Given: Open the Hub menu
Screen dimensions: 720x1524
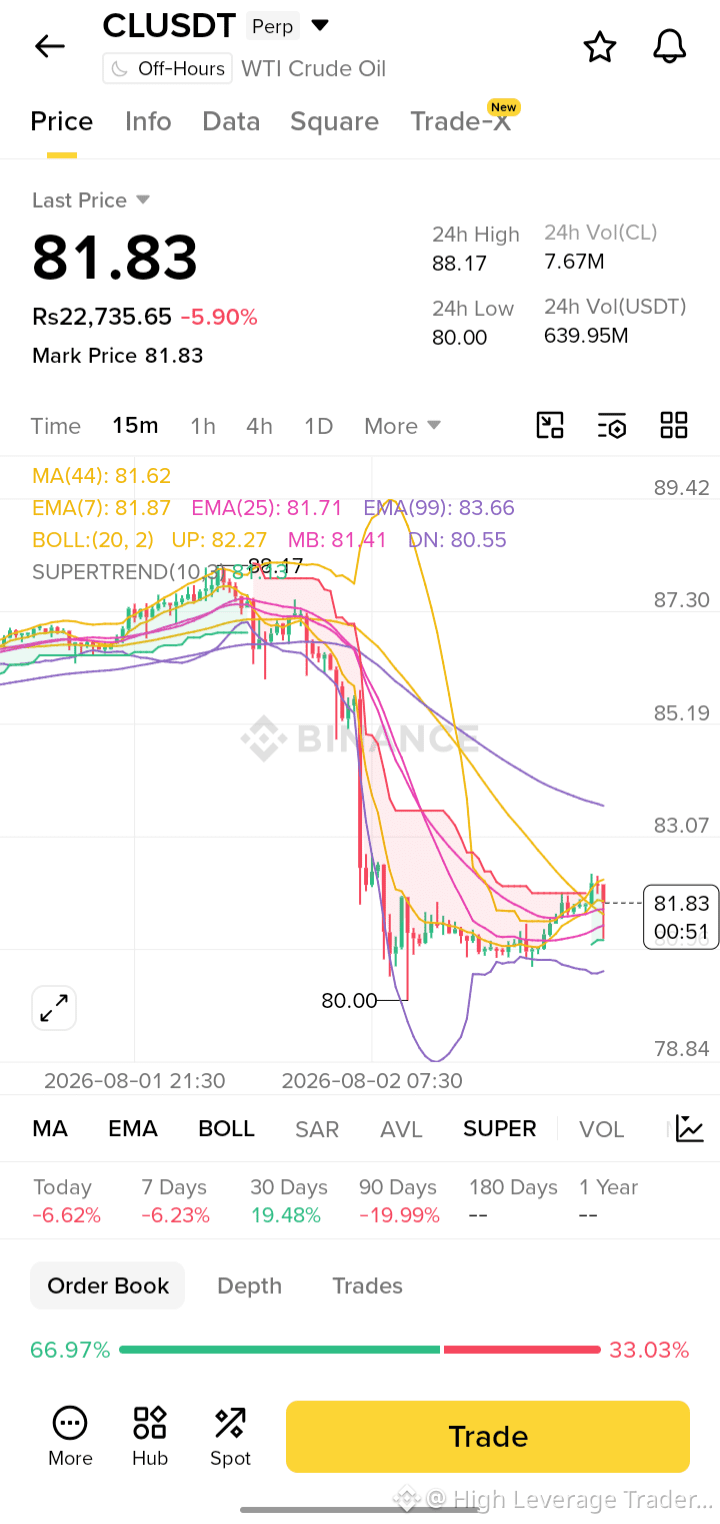Looking at the screenshot, I should point(150,1437).
